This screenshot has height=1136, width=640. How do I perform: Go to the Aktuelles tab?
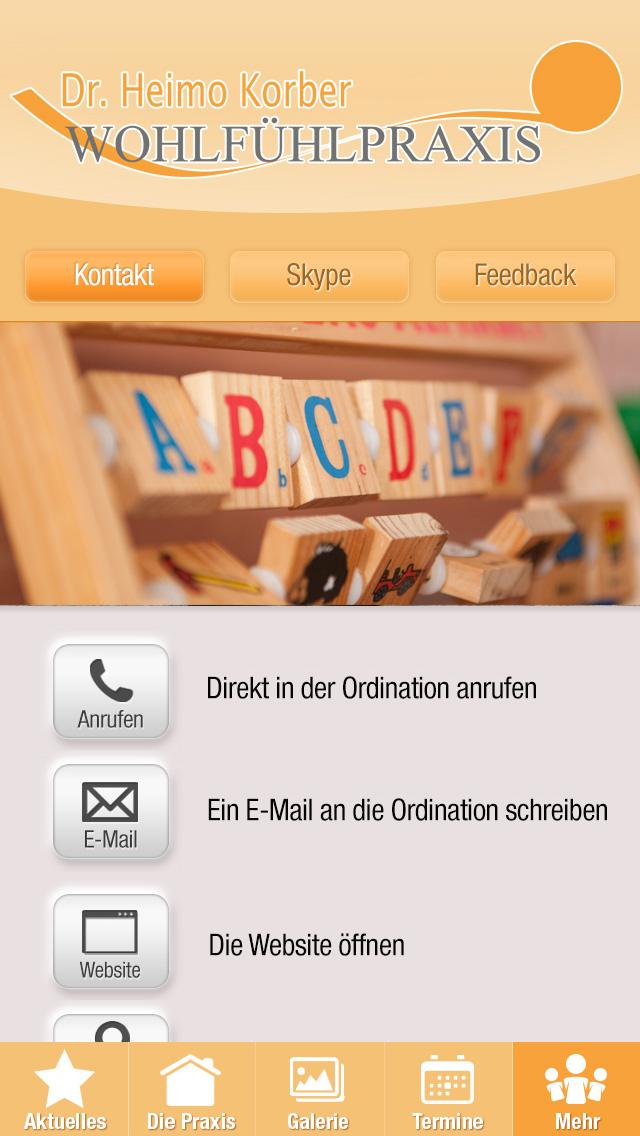coord(64,1090)
